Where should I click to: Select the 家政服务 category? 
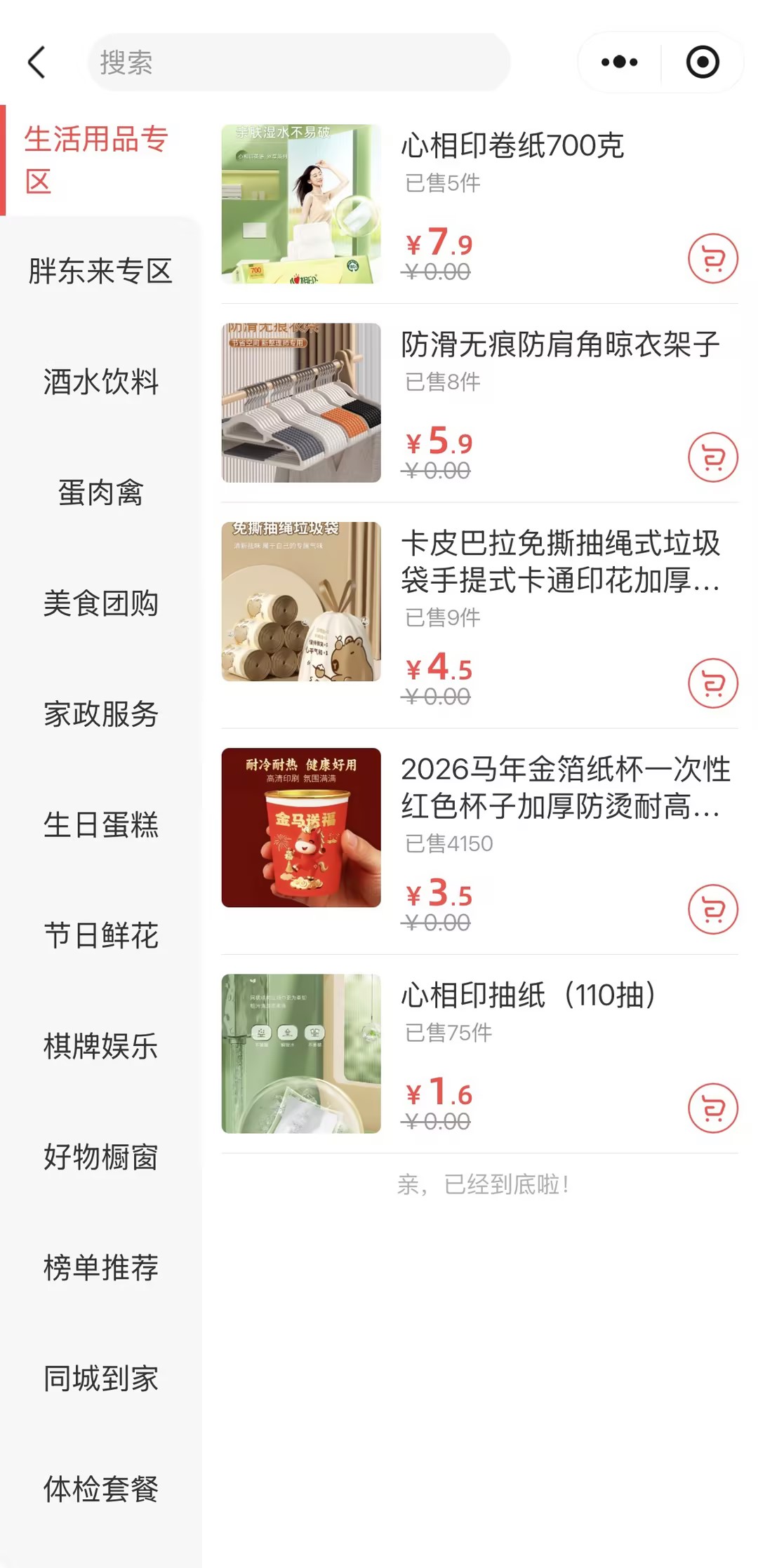[x=100, y=714]
